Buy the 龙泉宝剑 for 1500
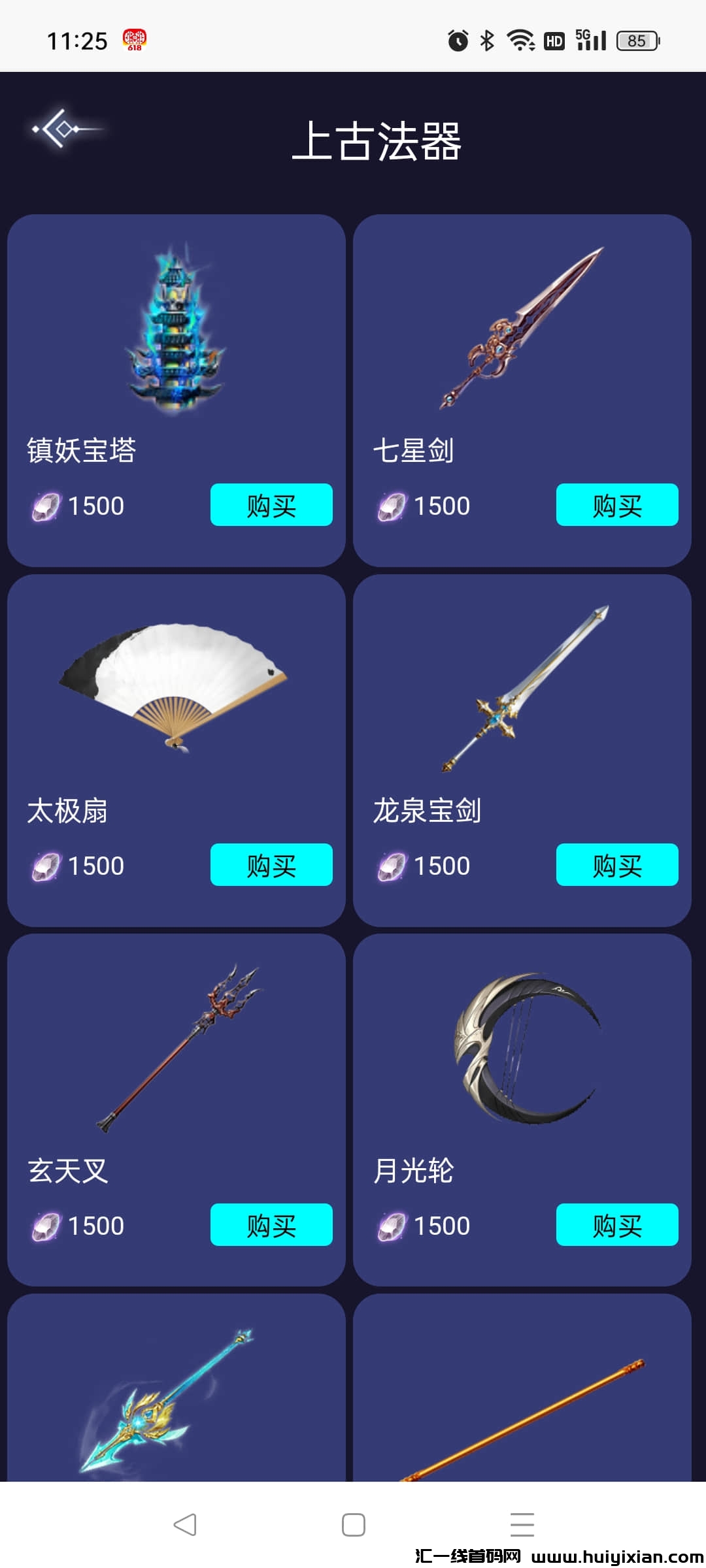706x1568 pixels. point(617,865)
